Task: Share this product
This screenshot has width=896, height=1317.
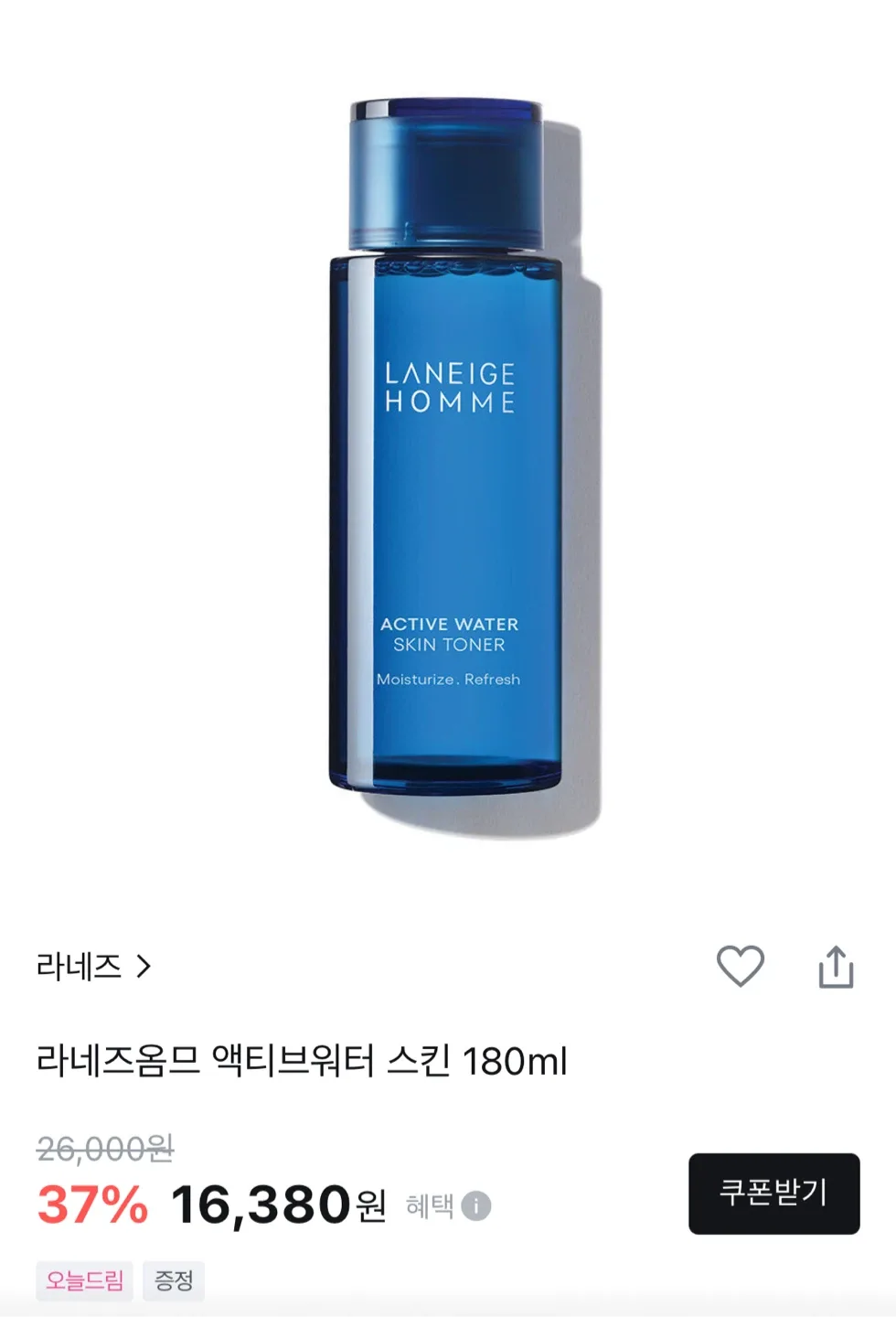Action: pyautogui.click(x=836, y=967)
